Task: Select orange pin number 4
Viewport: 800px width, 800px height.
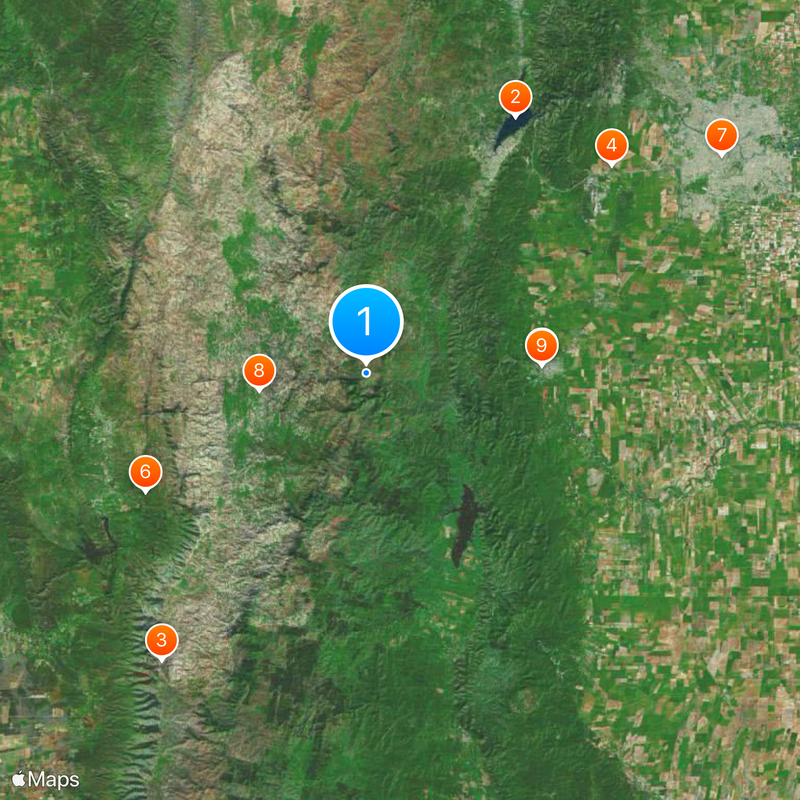Action: [611, 146]
